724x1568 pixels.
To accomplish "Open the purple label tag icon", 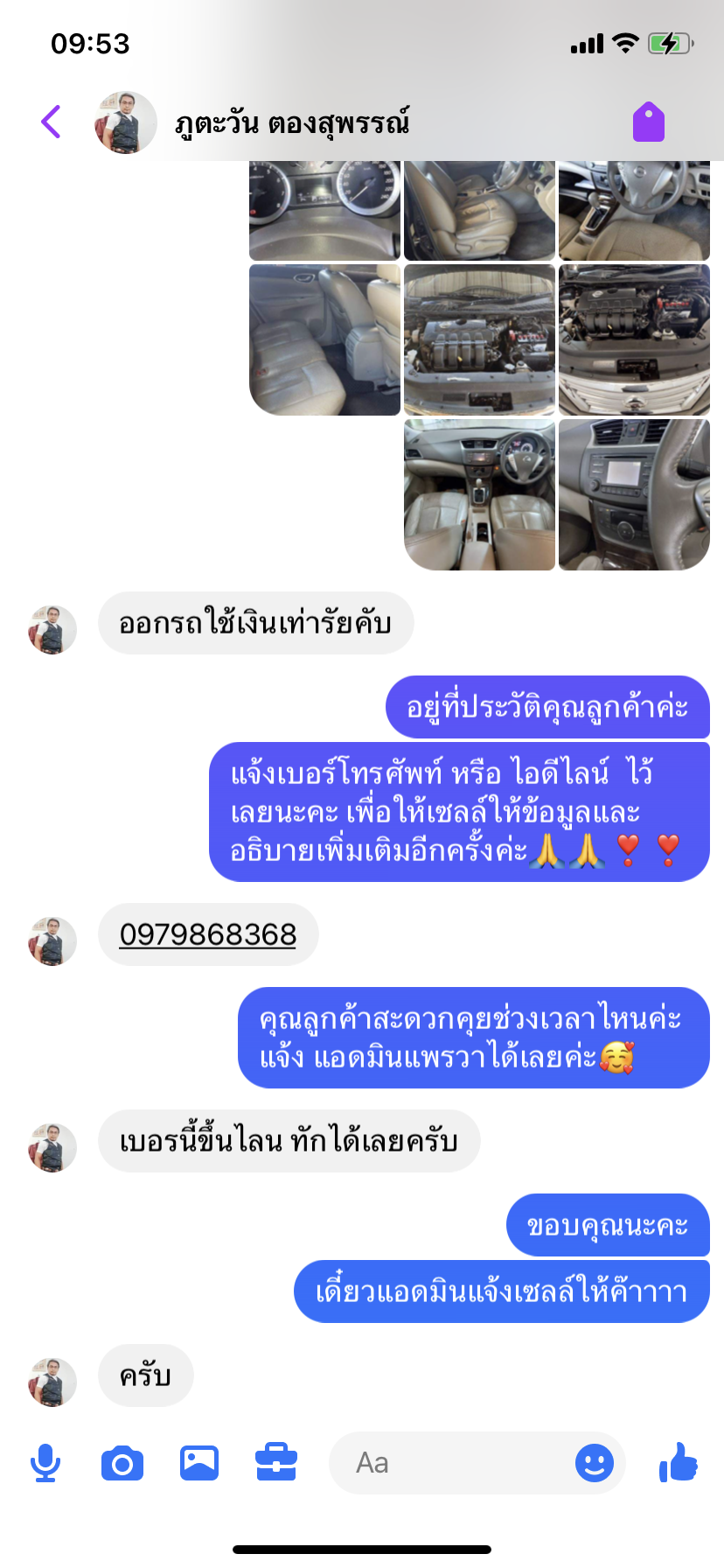I will [649, 122].
